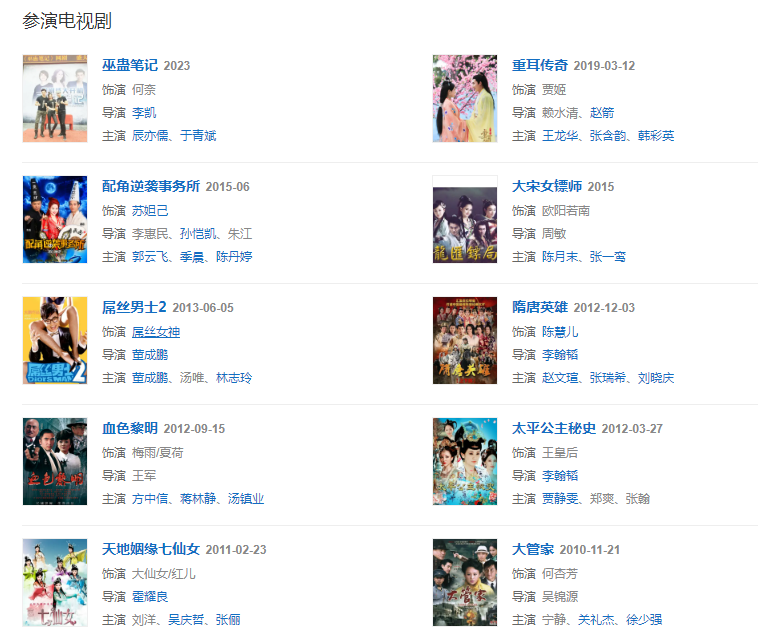Image resolution: width=758 pixels, height=643 pixels.
Task: Open director 李凯's page
Action: click(x=144, y=112)
